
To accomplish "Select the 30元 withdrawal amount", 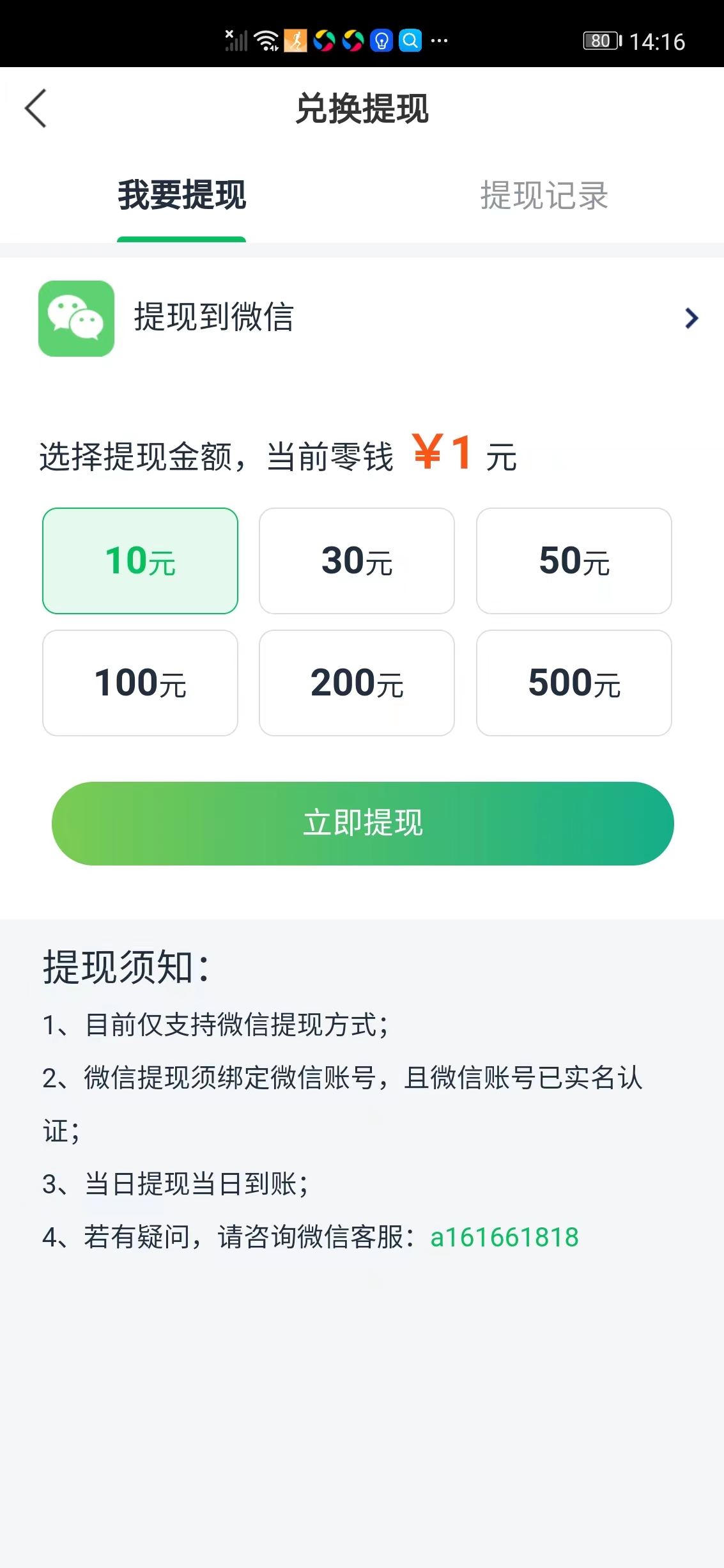I will coord(357,561).
